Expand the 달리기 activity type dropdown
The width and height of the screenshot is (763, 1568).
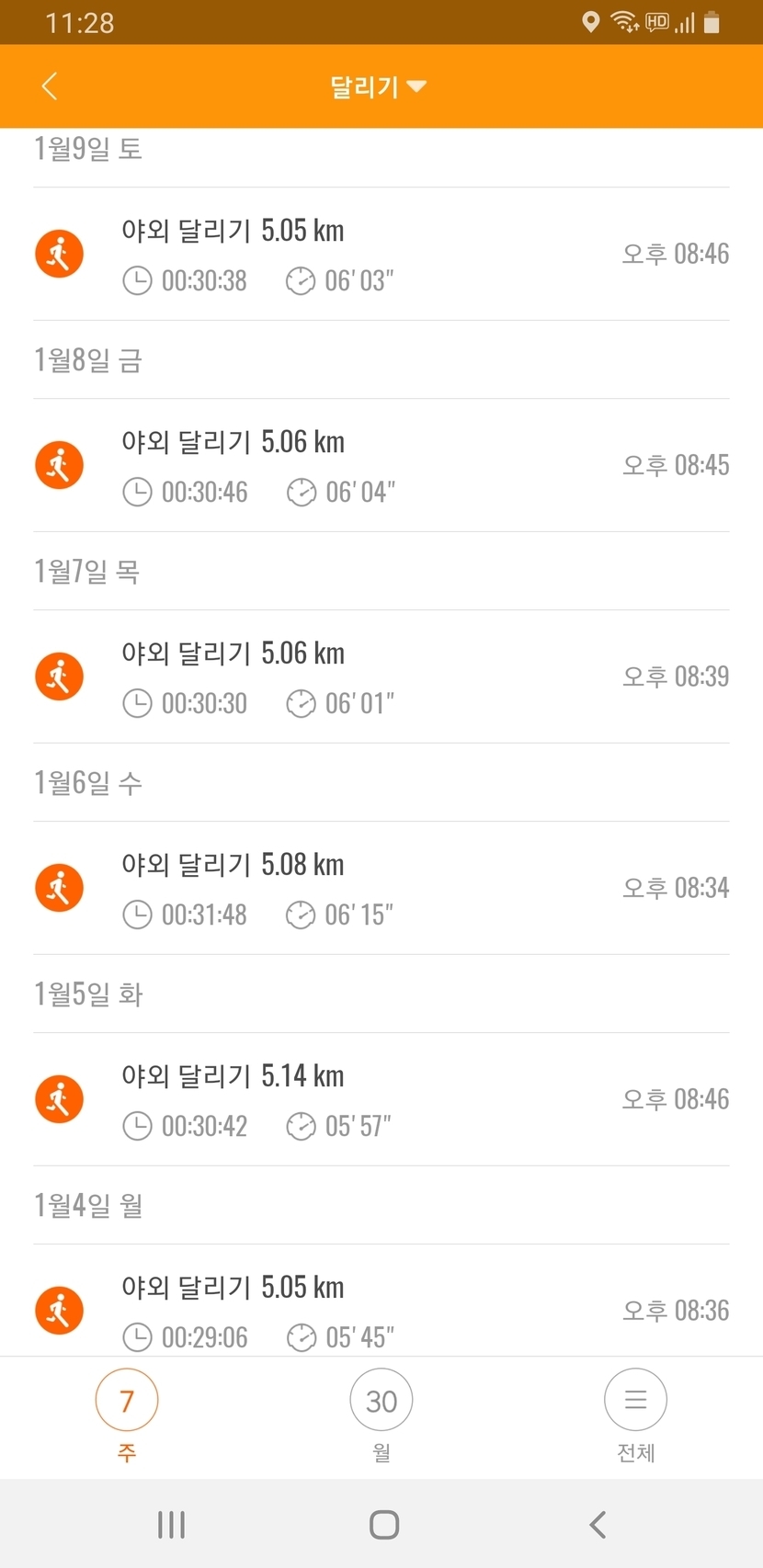click(378, 86)
